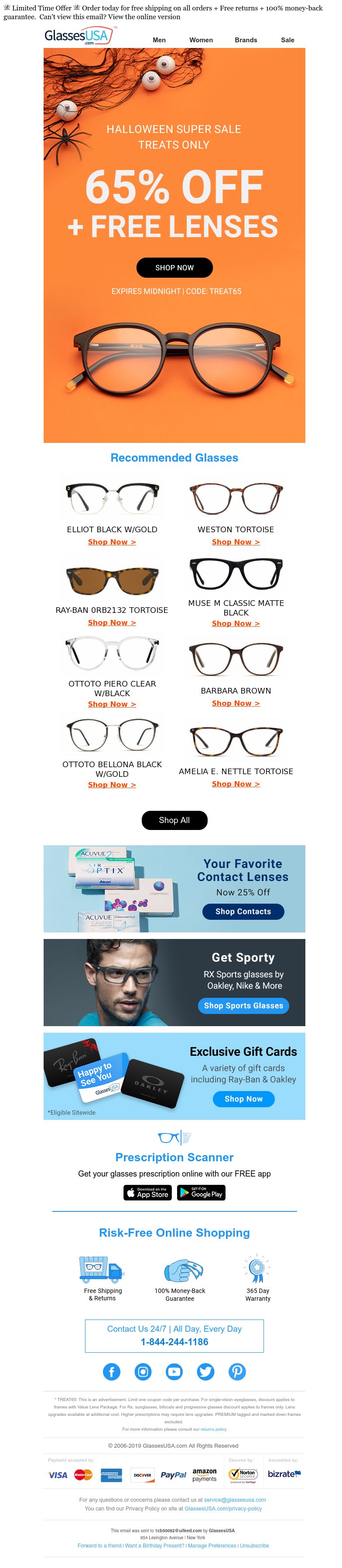Image resolution: width=342 pixels, height=1568 pixels.
Task: Shop Now for Barbara Brown glasses
Action: 235,703
